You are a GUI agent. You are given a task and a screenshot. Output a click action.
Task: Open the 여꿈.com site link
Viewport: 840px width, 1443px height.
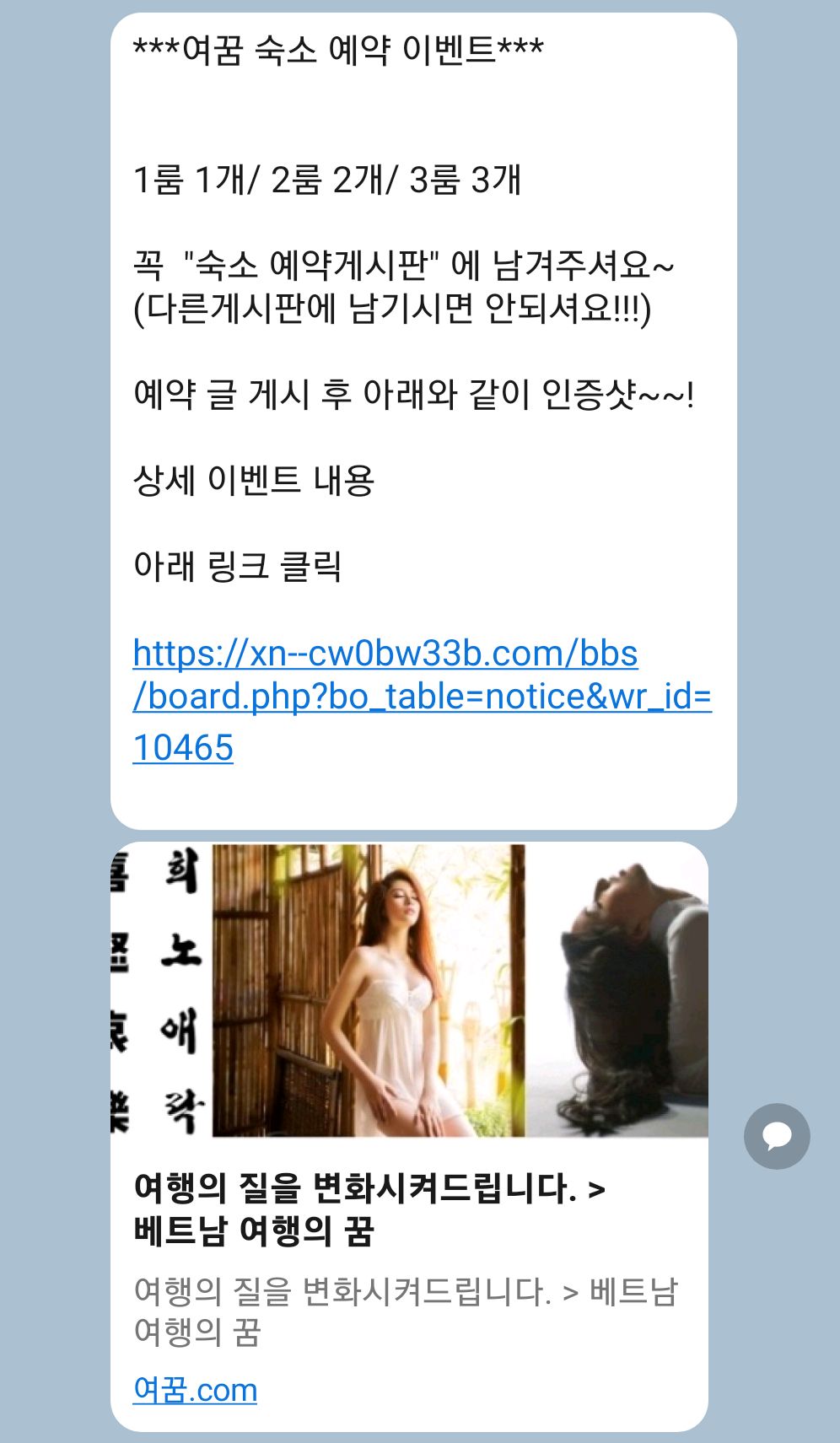point(195,1390)
